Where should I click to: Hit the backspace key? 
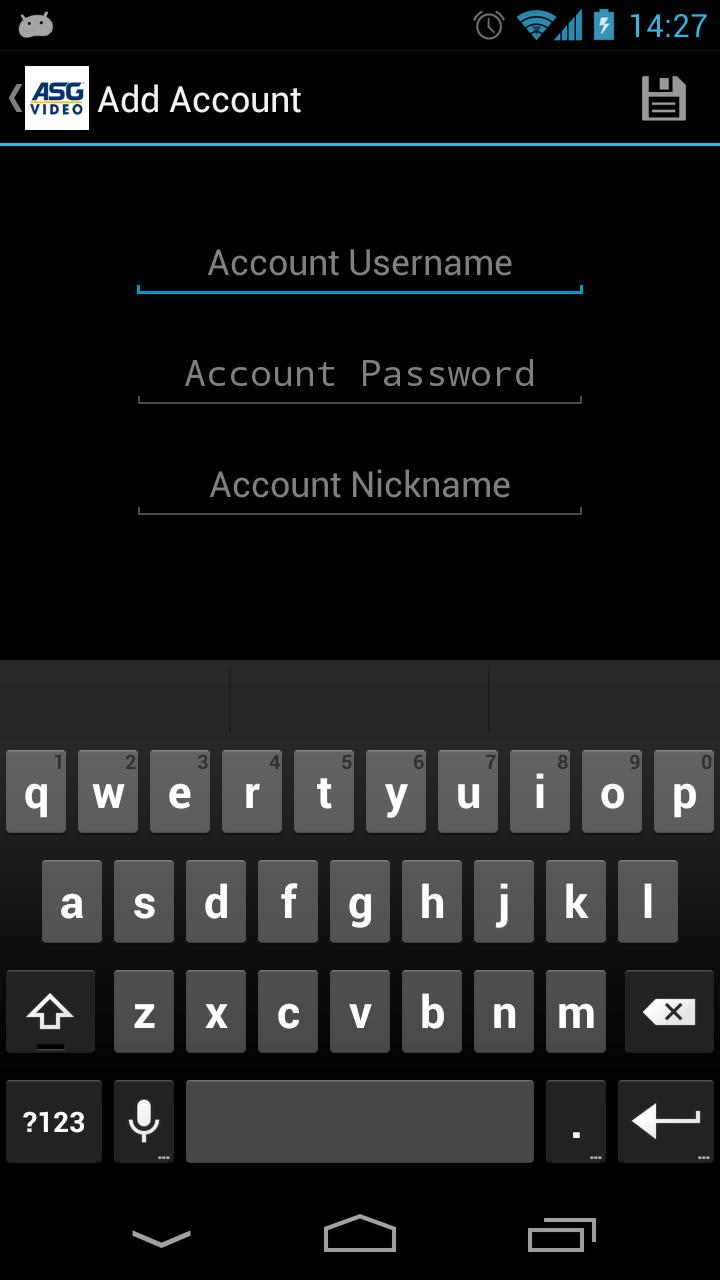pyautogui.click(x=669, y=1012)
